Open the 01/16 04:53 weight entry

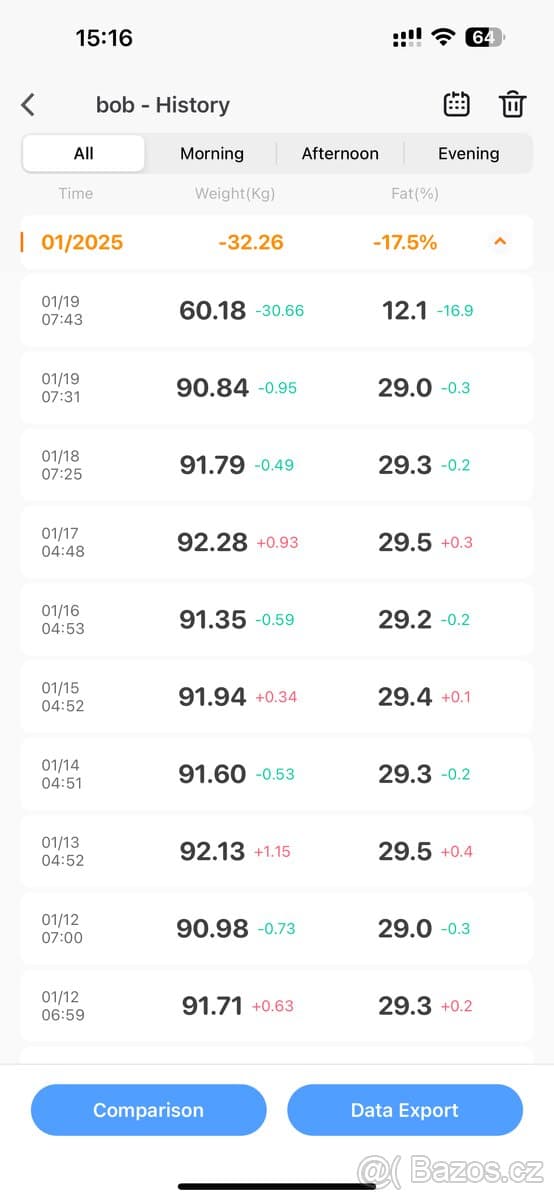click(x=277, y=620)
